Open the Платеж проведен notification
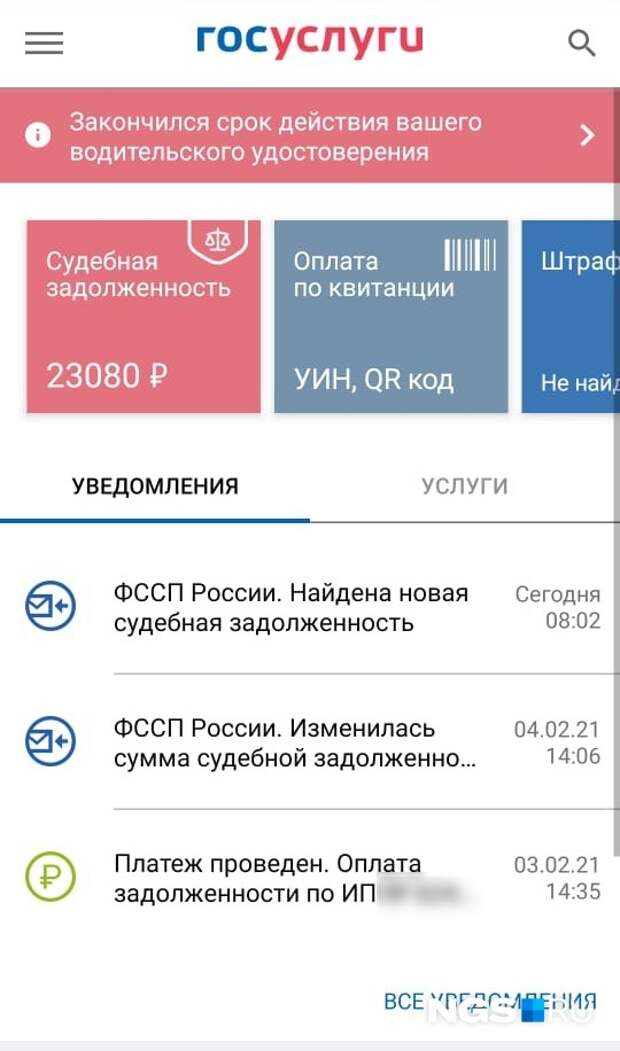Viewport: 620px width, 1051px height. tap(310, 877)
